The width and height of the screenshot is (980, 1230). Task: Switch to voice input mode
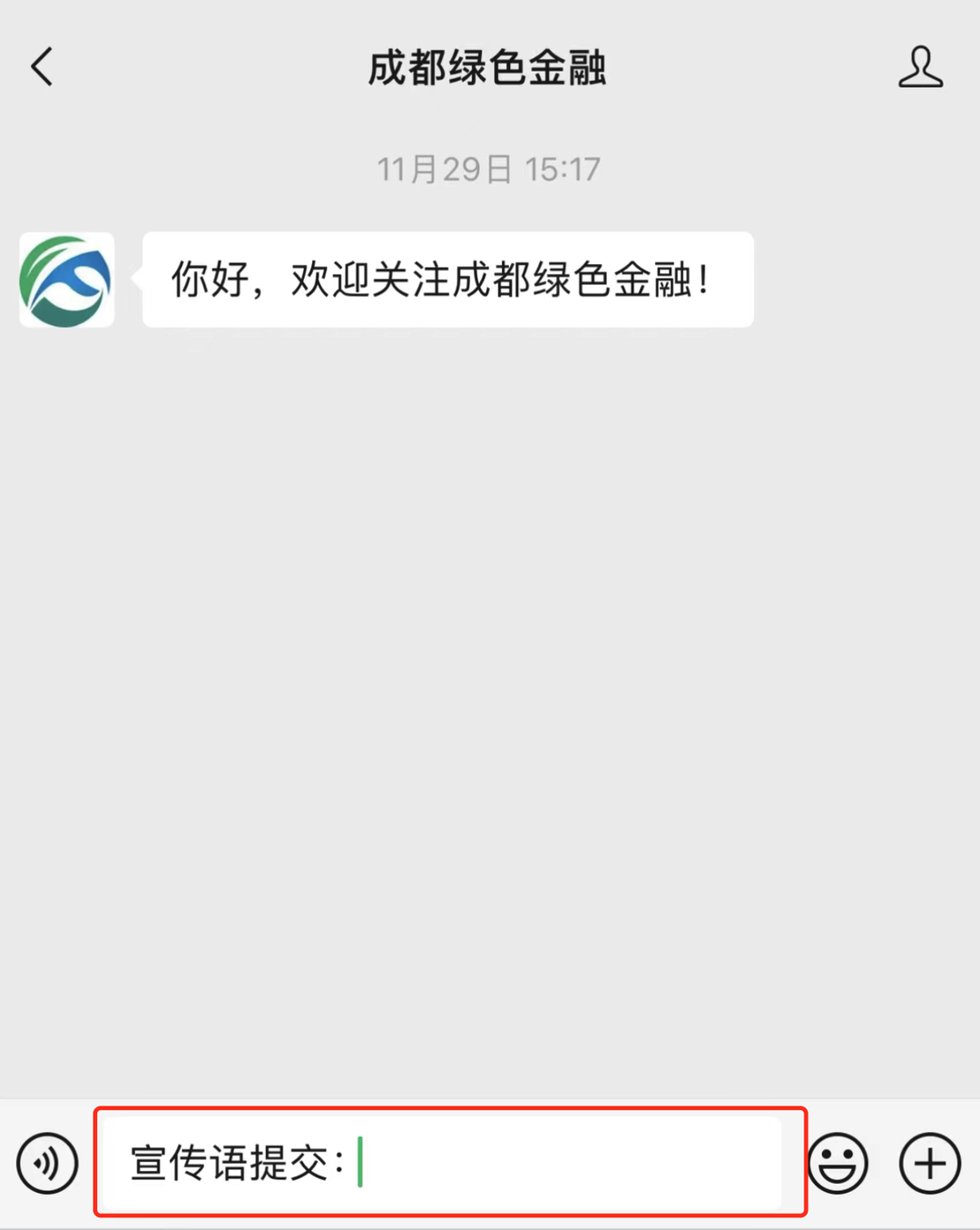(47, 1163)
